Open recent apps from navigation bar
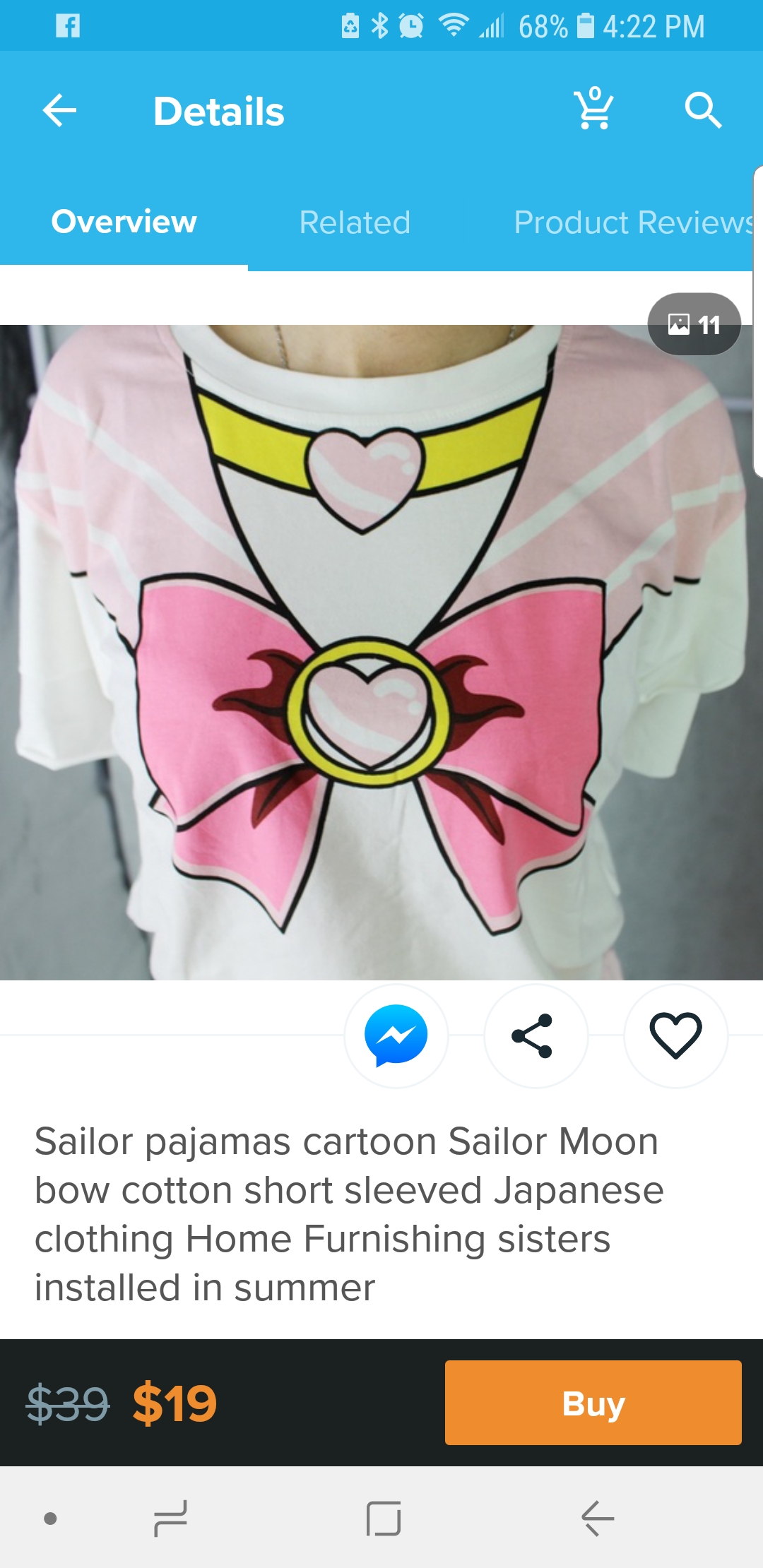 pyautogui.click(x=171, y=1519)
